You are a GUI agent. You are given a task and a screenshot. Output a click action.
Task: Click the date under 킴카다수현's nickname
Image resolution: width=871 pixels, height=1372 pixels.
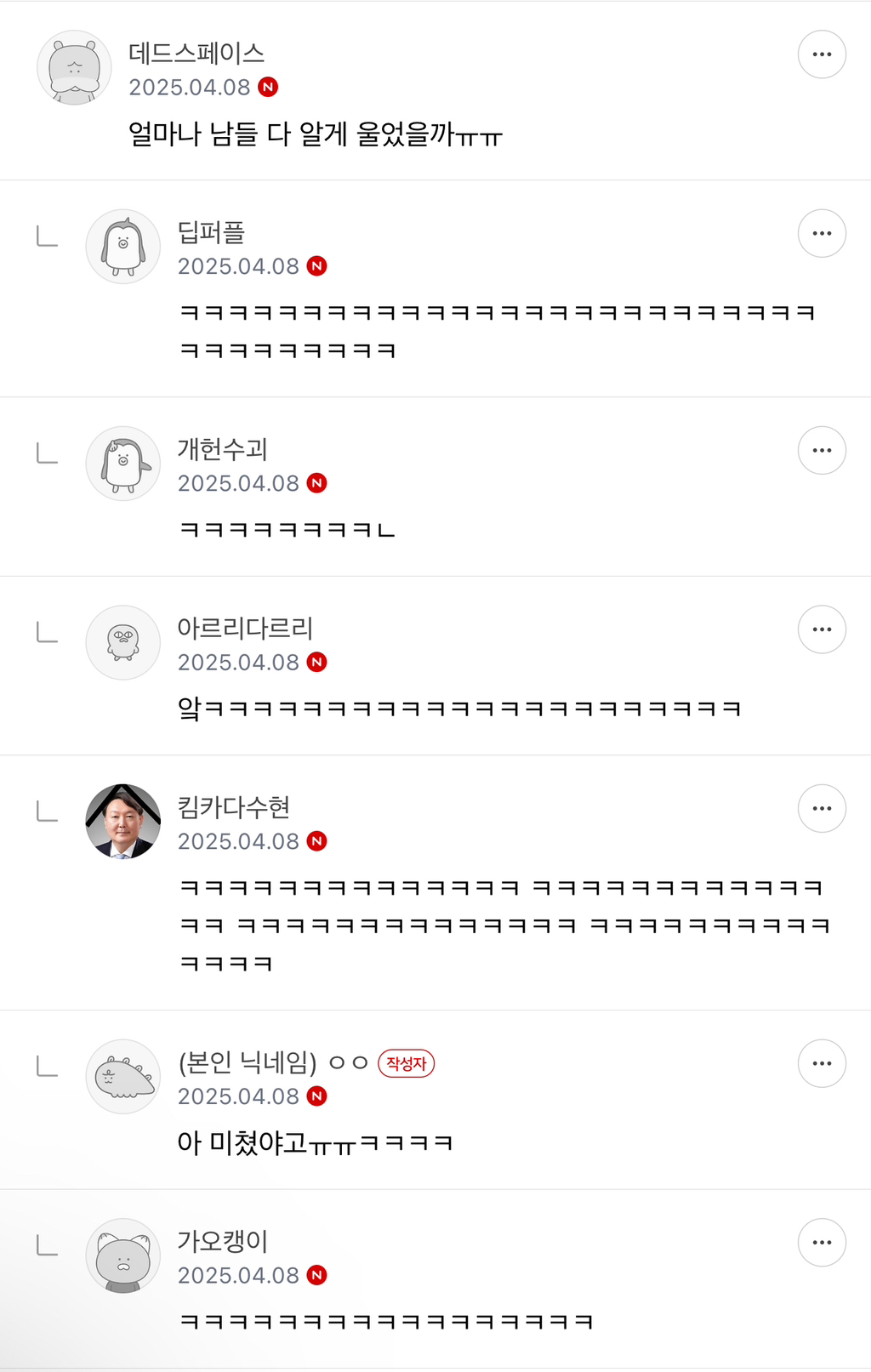coord(239,841)
